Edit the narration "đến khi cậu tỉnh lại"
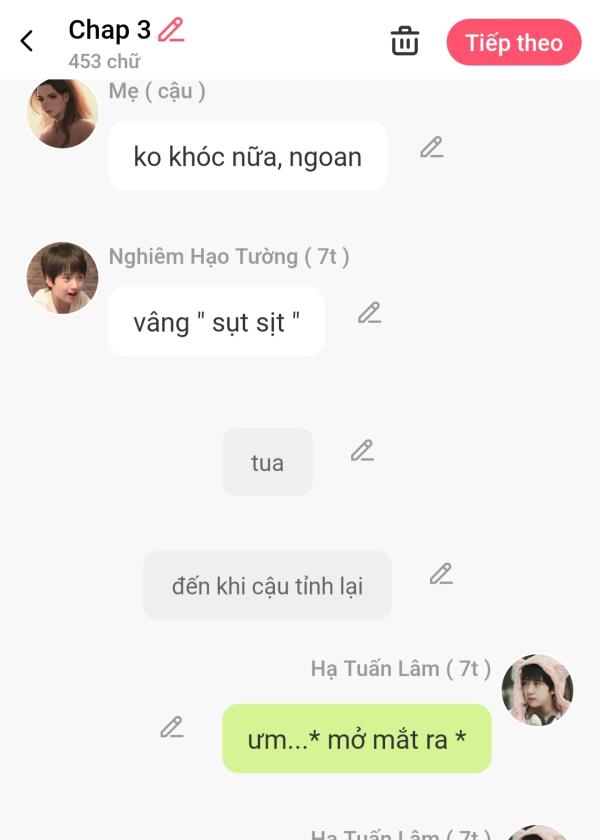The height and width of the screenshot is (840, 600). pos(441,574)
